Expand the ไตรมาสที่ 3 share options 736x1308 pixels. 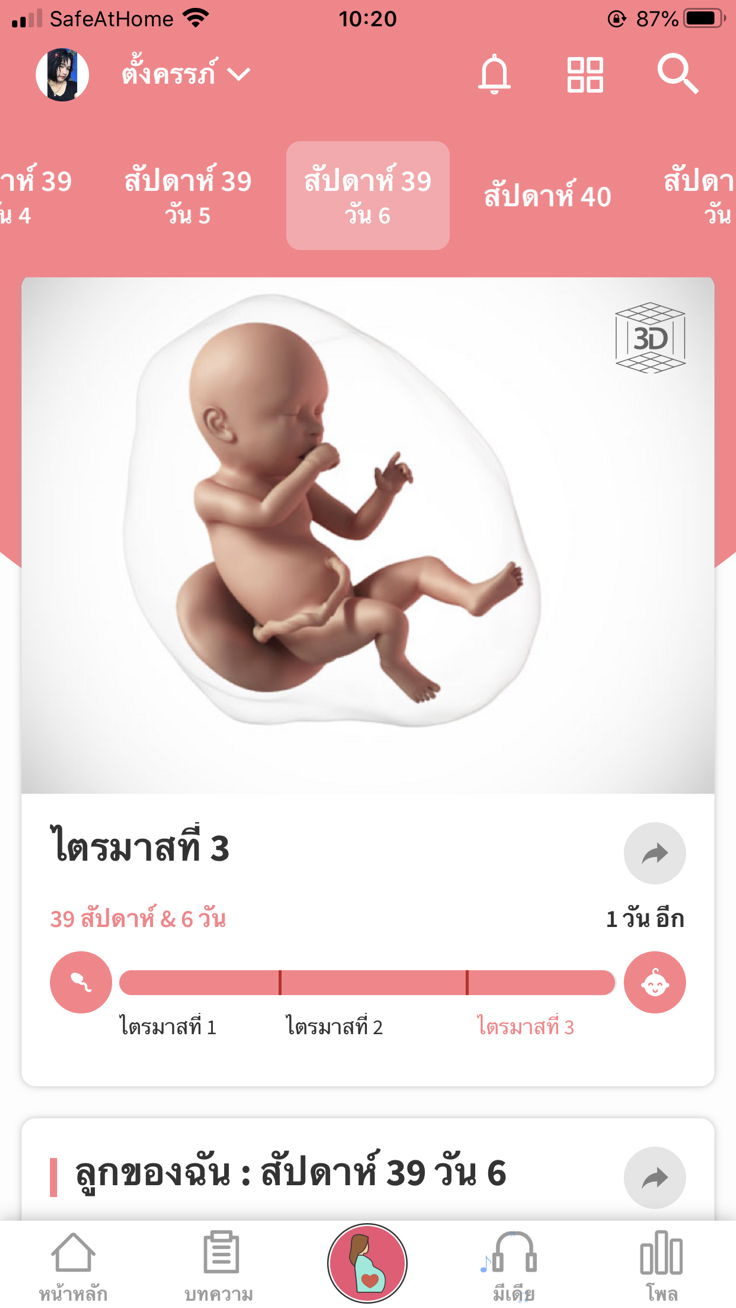(655, 853)
